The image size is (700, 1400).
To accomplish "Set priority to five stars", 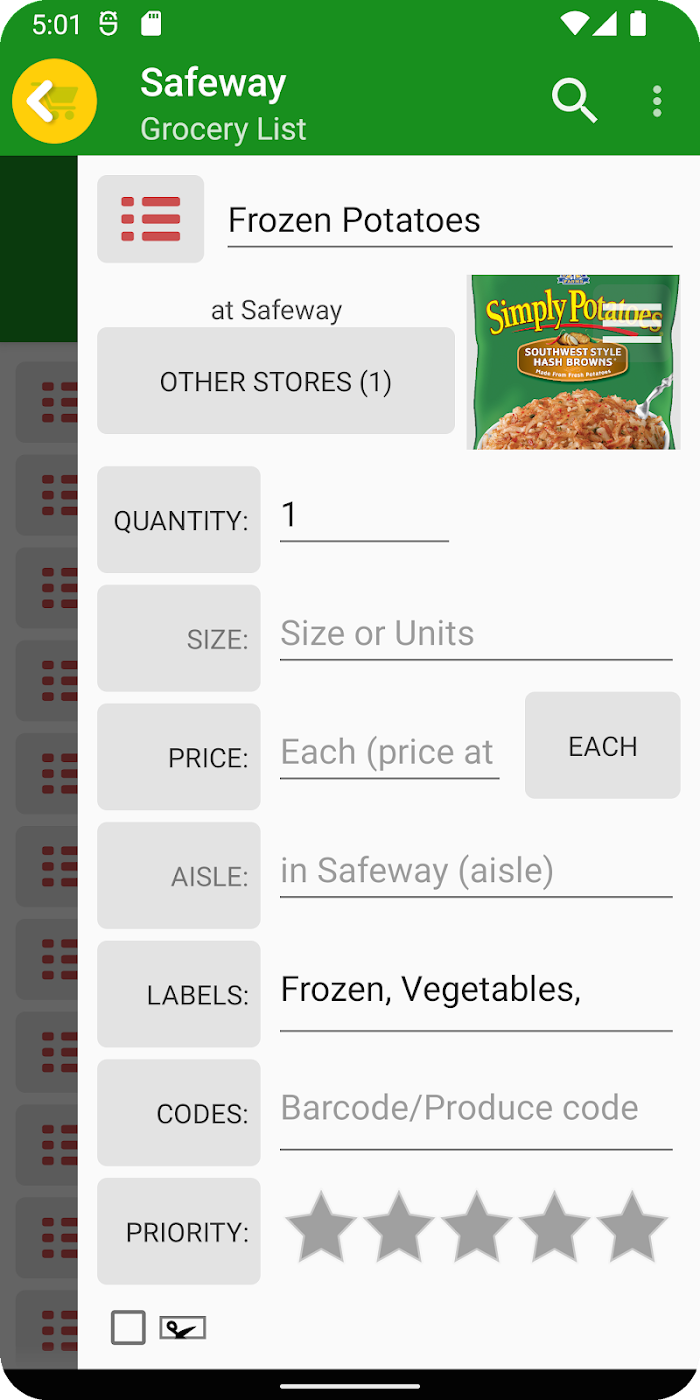I will 632,1227.
